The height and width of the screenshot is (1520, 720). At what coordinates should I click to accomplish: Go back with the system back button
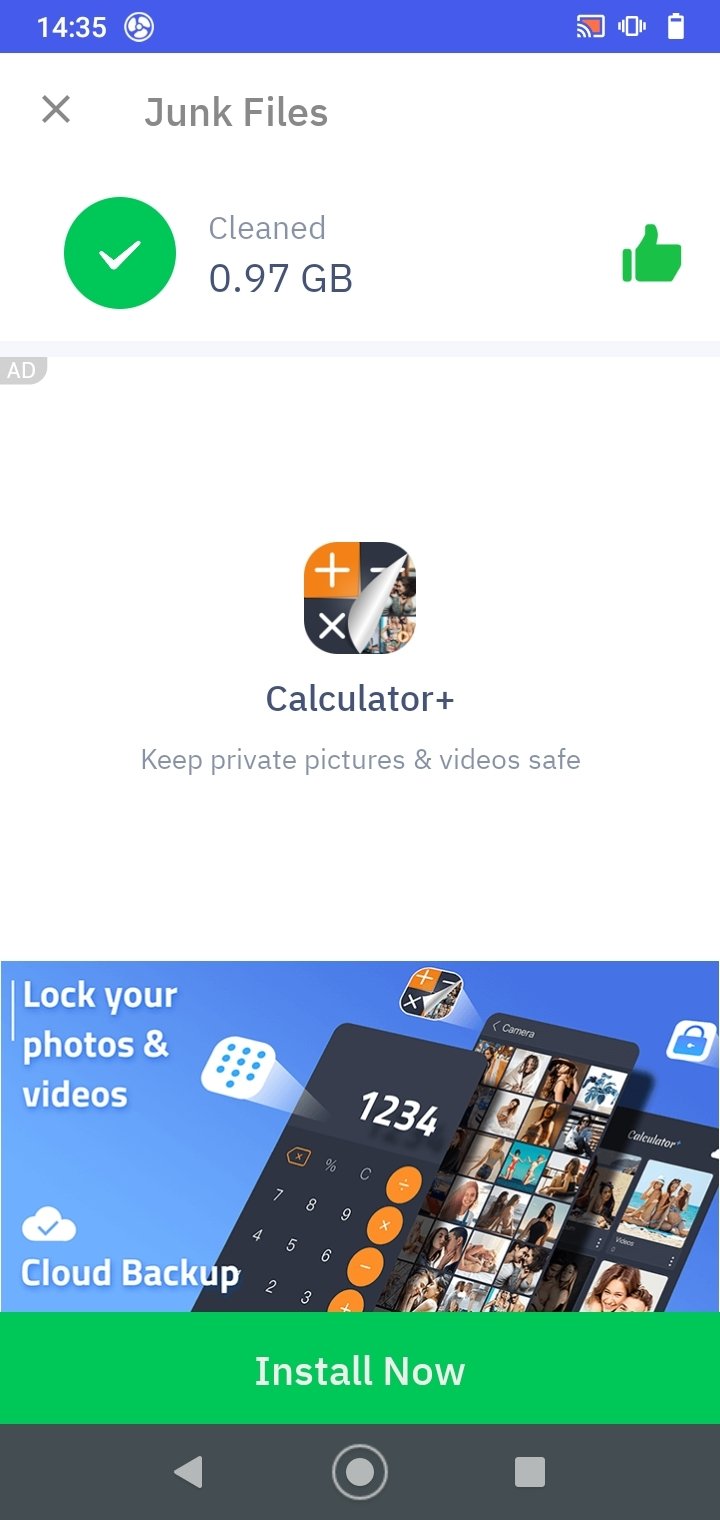(x=188, y=1472)
